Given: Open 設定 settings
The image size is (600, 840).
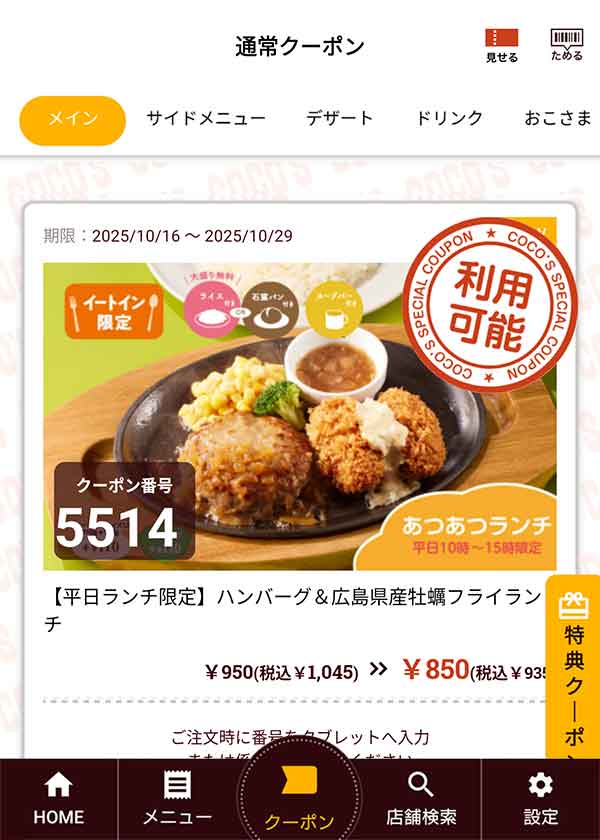Looking at the screenshot, I should coord(541,798).
